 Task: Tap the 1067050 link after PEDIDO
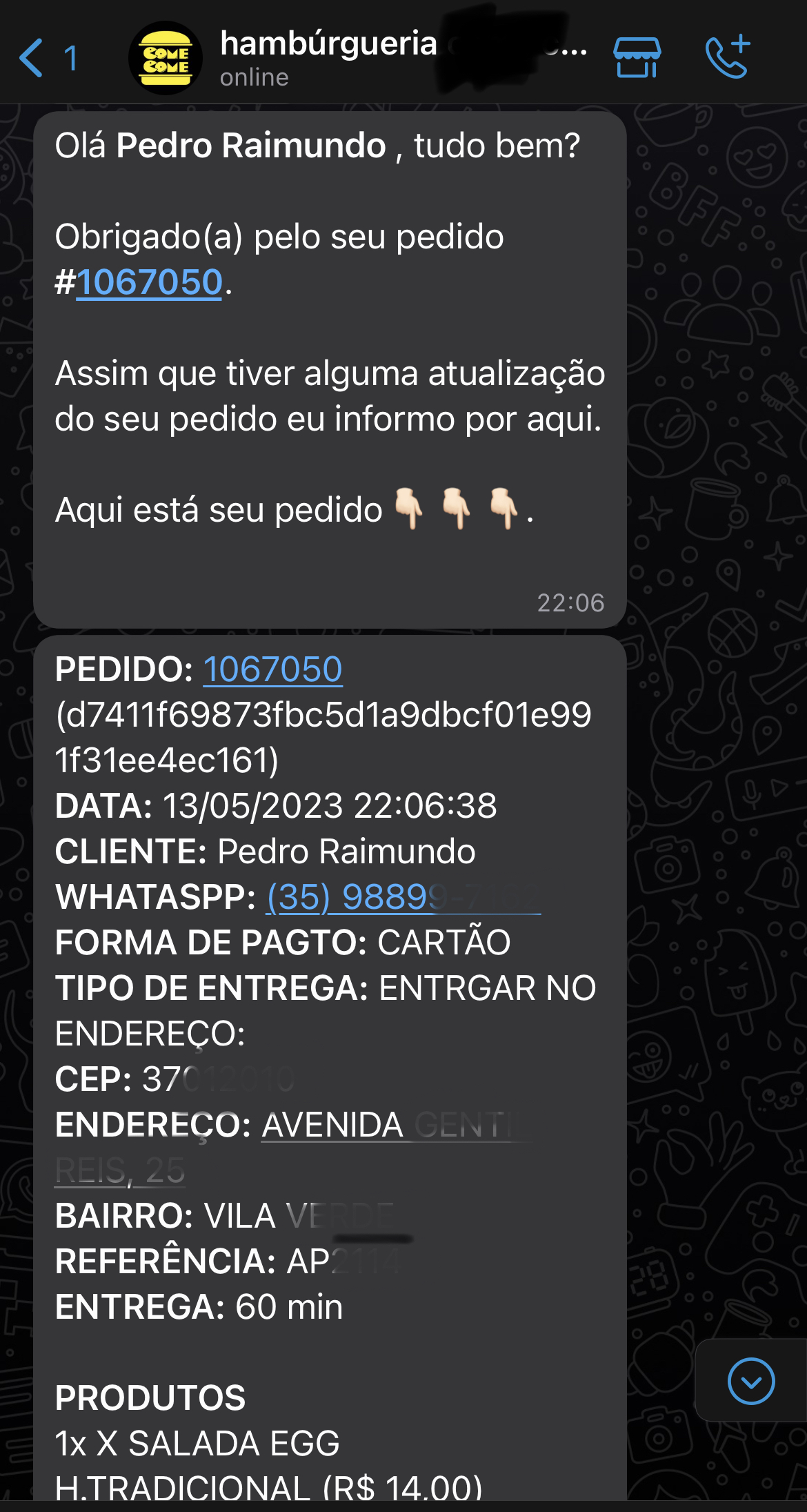click(x=272, y=669)
